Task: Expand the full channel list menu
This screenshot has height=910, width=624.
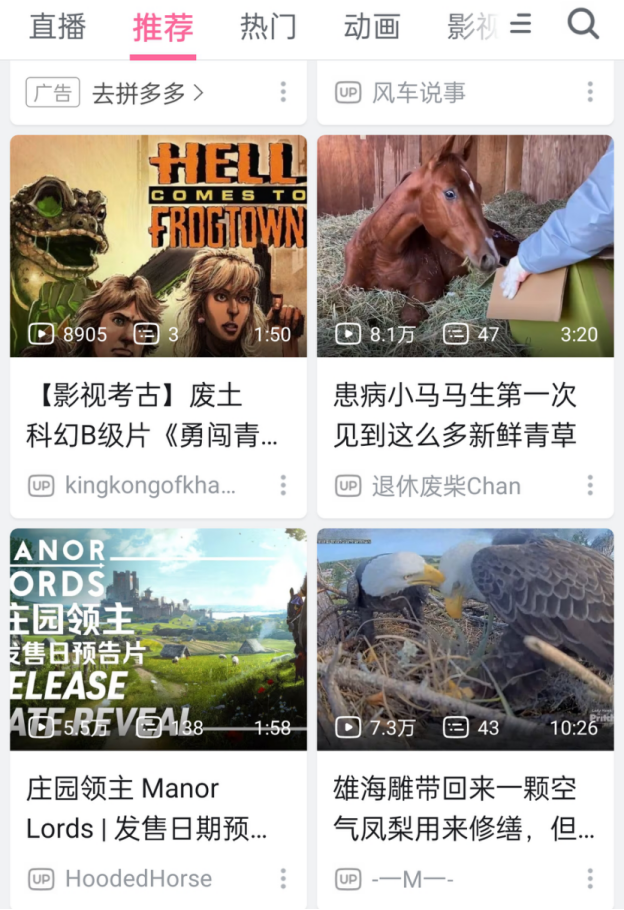Action: tap(520, 25)
